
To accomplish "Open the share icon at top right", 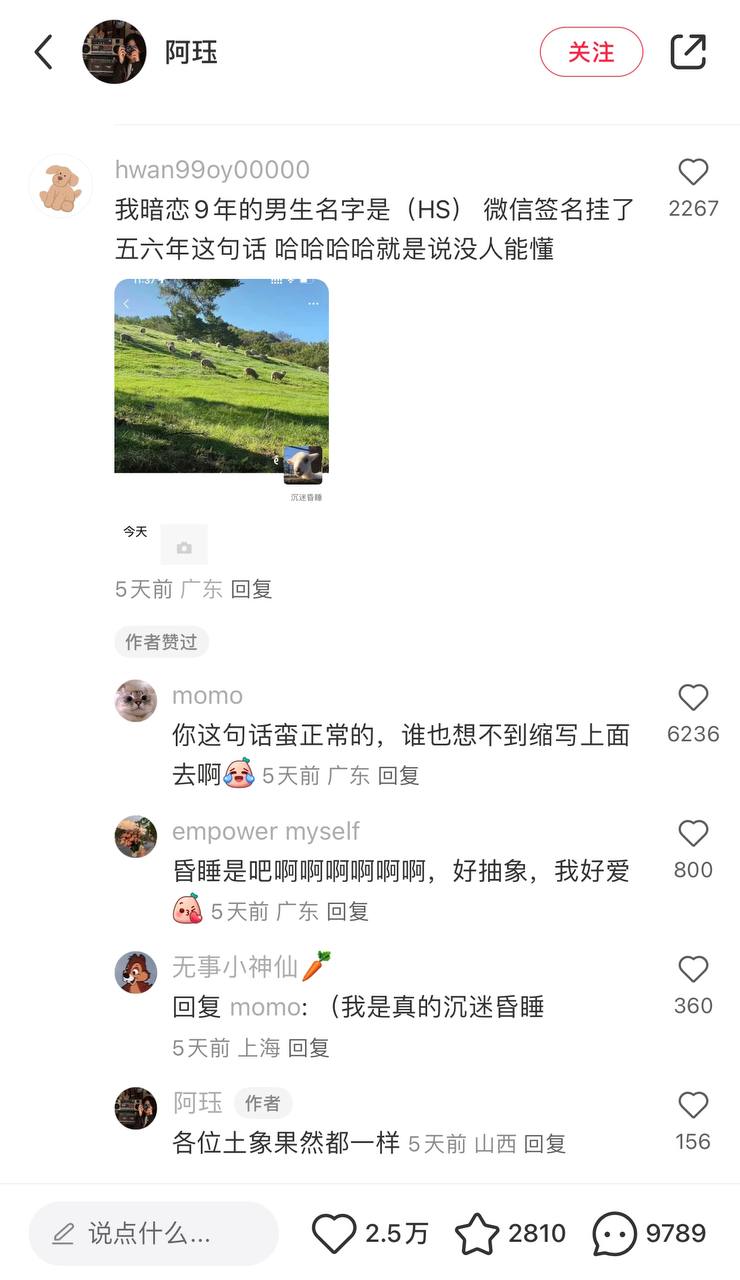I will point(688,51).
